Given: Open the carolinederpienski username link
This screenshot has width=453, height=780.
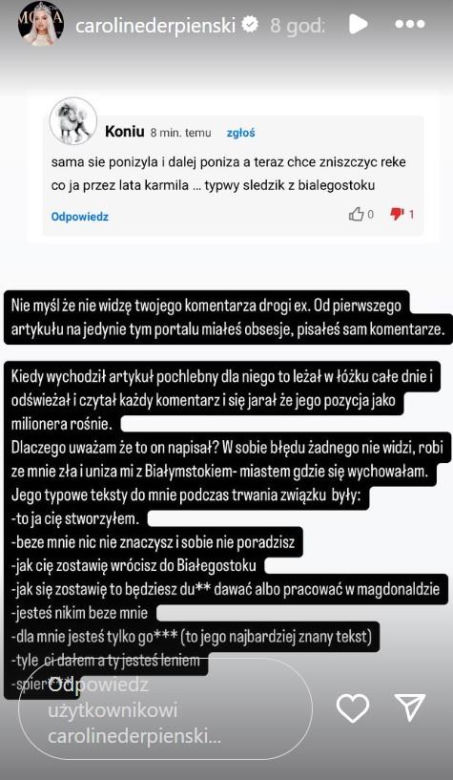Looking at the screenshot, I should point(156,25).
